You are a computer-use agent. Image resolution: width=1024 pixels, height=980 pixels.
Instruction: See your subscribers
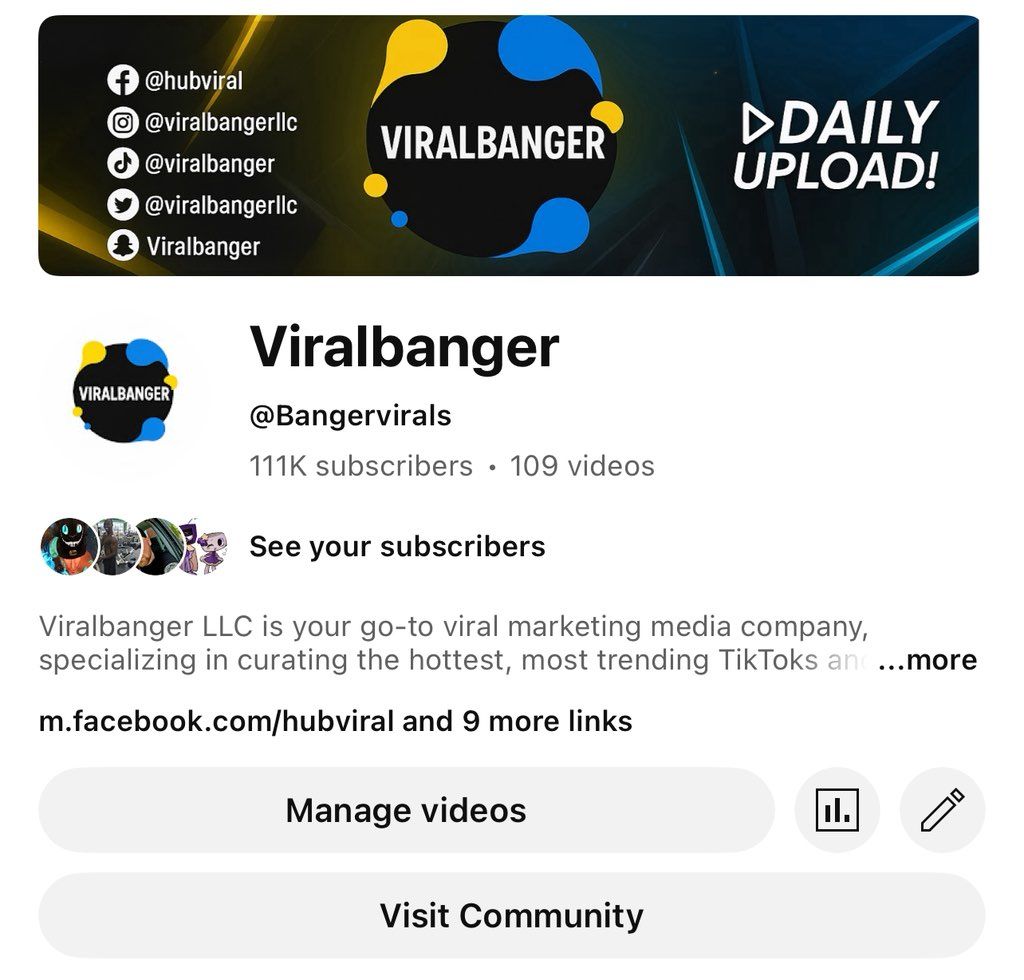coord(397,547)
